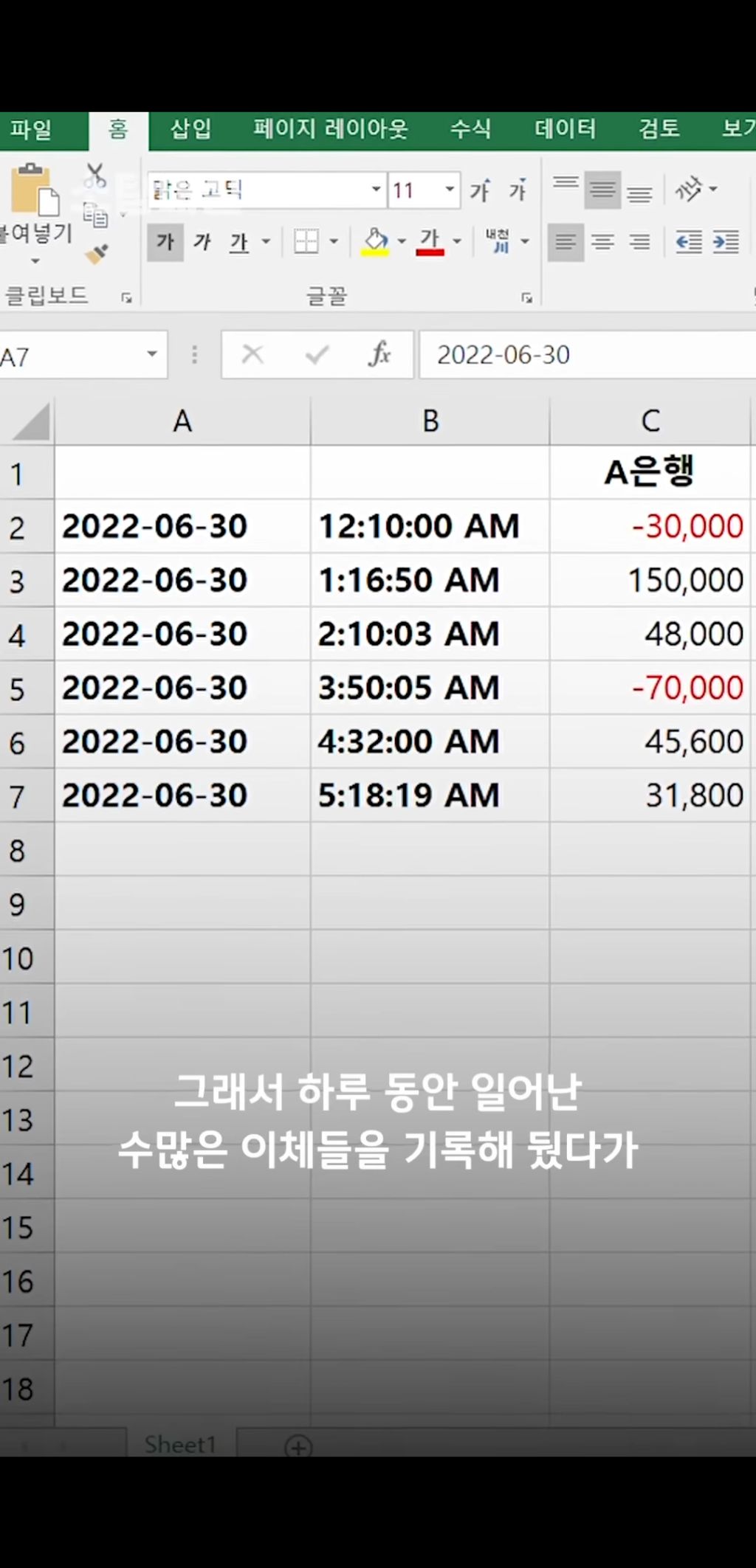Apply underline to the selected cell
756x1568 pixels.
pos(238,242)
